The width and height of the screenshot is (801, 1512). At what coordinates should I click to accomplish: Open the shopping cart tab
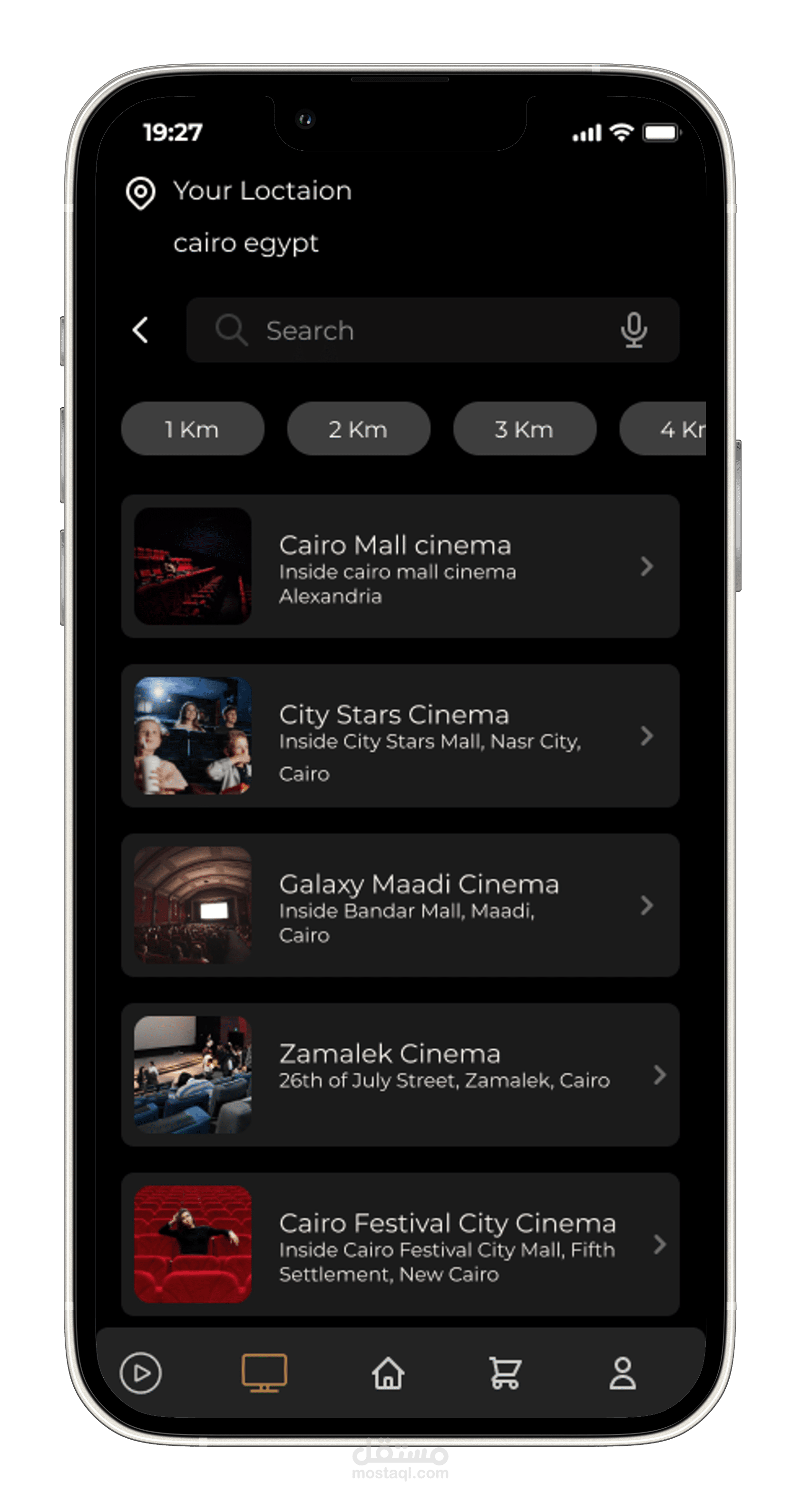[x=505, y=1374]
